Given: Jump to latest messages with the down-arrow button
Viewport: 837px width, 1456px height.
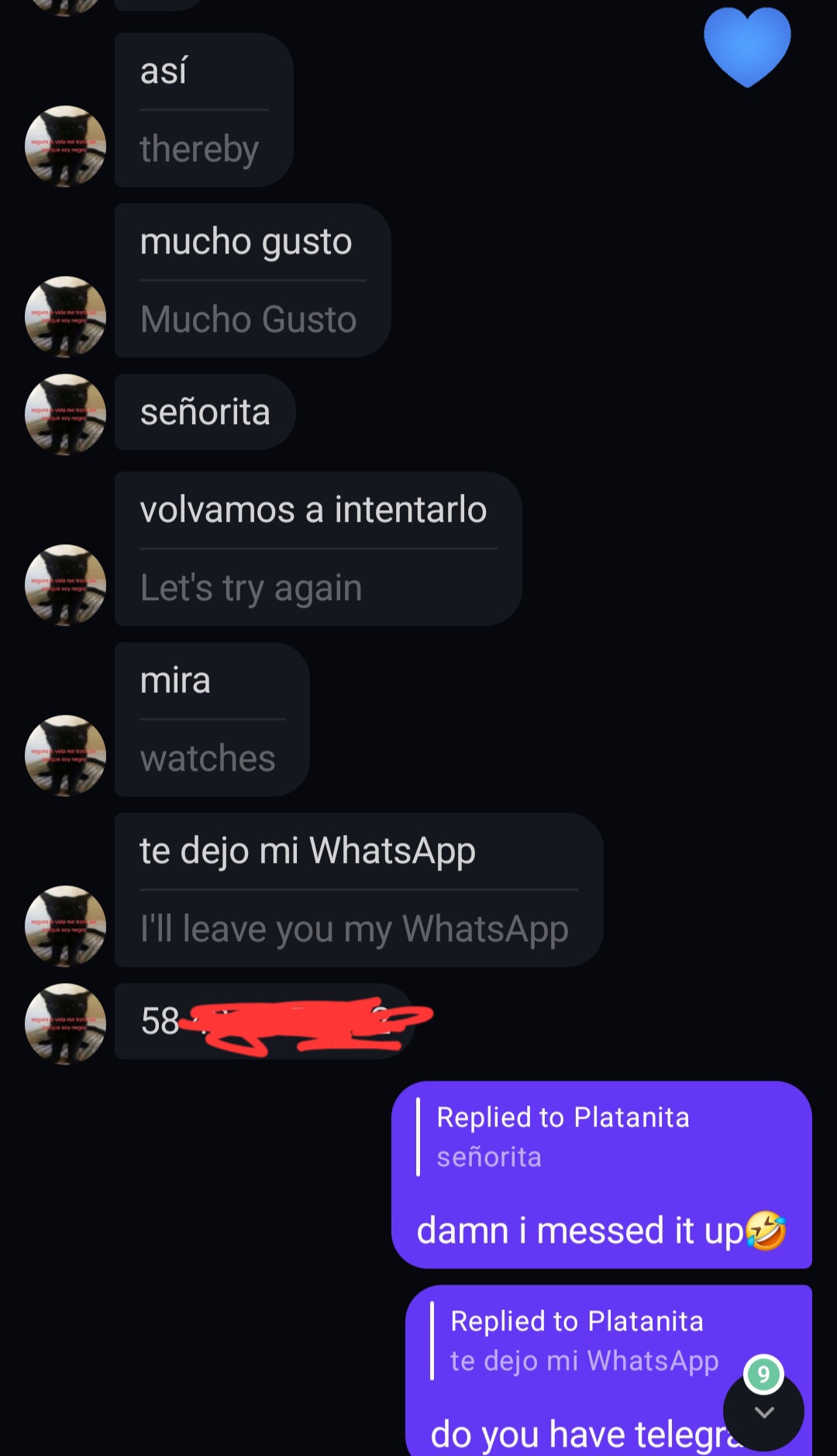Looking at the screenshot, I should tap(763, 1412).
